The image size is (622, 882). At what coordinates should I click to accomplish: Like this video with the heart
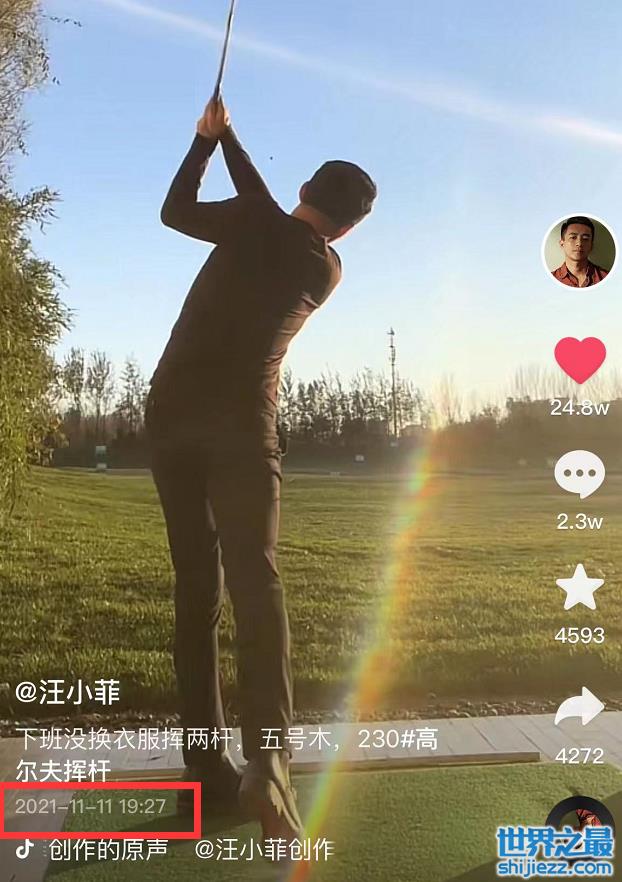pyautogui.click(x=580, y=360)
